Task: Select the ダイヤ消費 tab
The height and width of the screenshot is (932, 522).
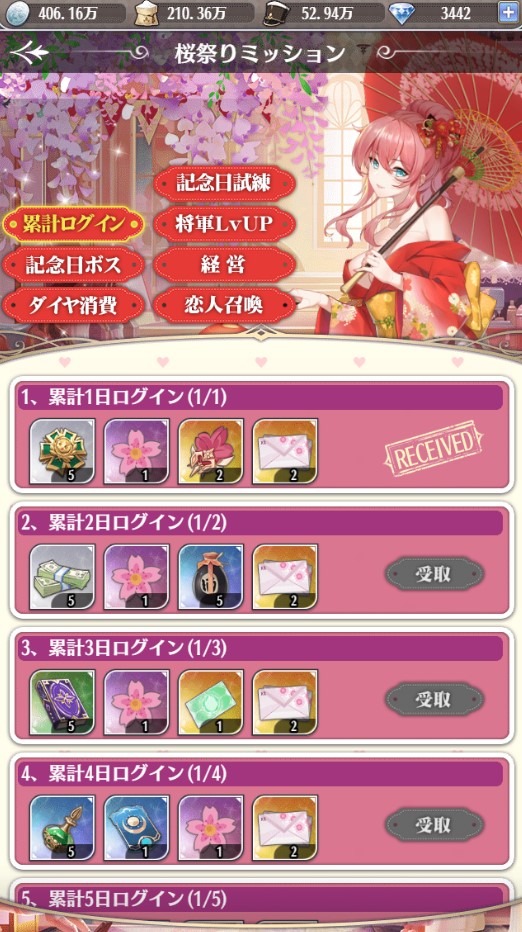Action: [x=74, y=306]
